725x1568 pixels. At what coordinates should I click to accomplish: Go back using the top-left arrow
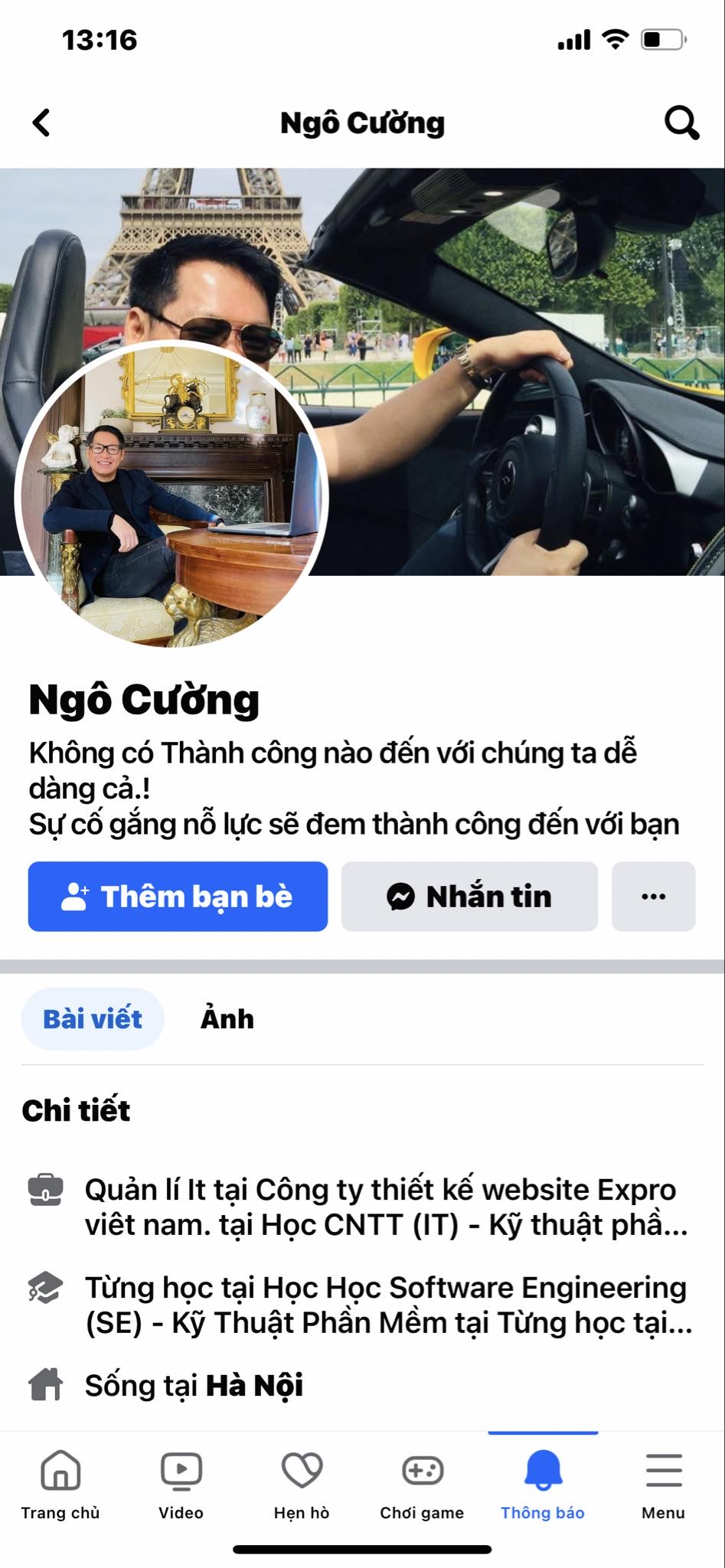click(x=41, y=122)
